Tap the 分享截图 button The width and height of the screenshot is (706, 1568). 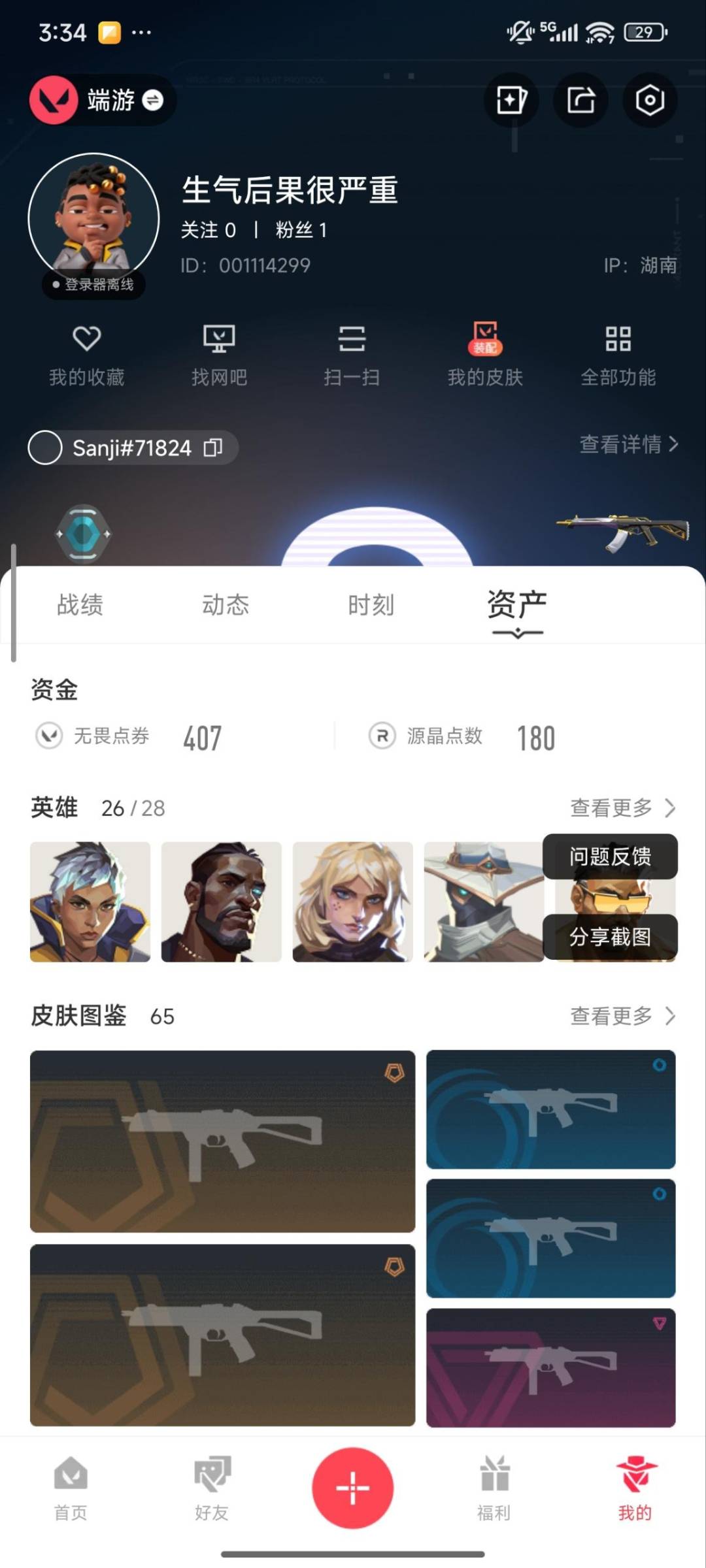610,937
